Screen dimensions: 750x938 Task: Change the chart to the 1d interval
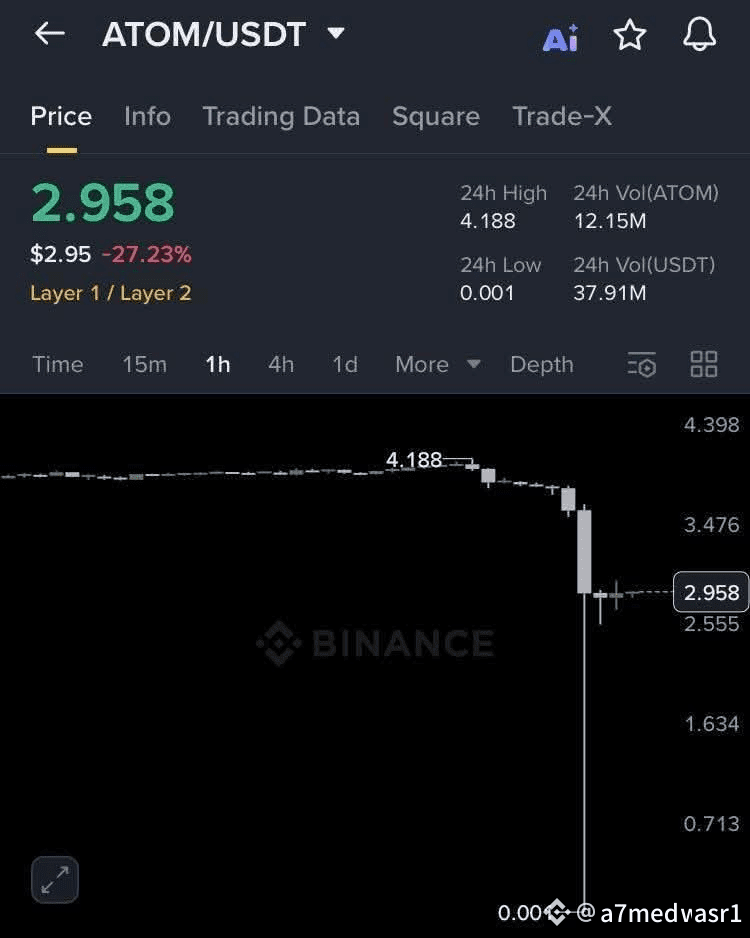pyautogui.click(x=345, y=364)
